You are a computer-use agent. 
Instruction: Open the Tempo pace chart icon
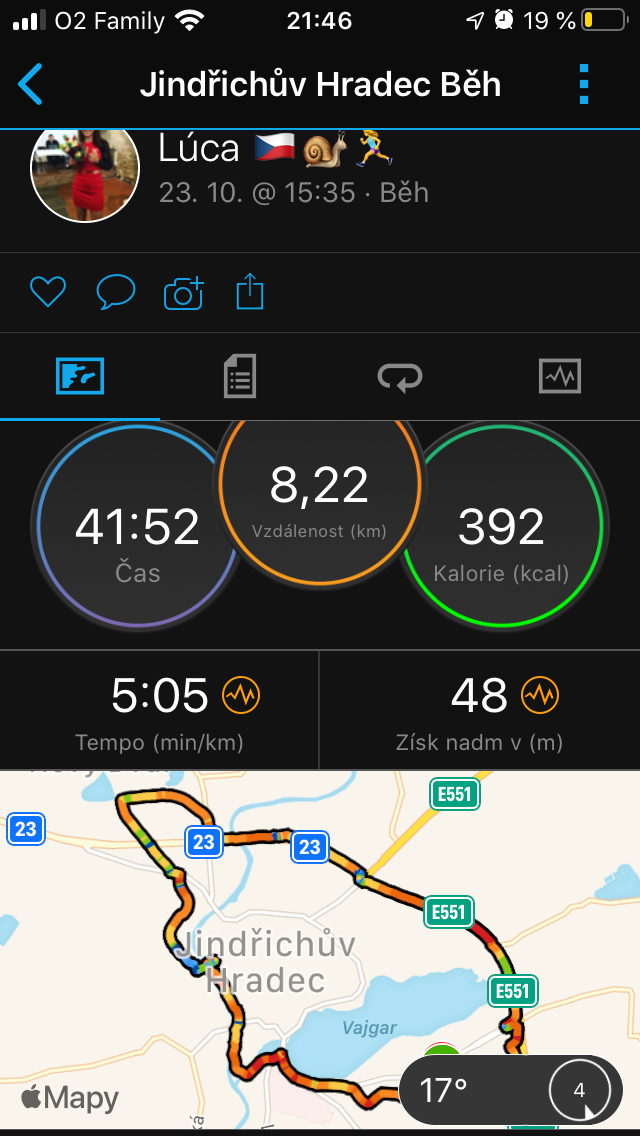(x=241, y=696)
